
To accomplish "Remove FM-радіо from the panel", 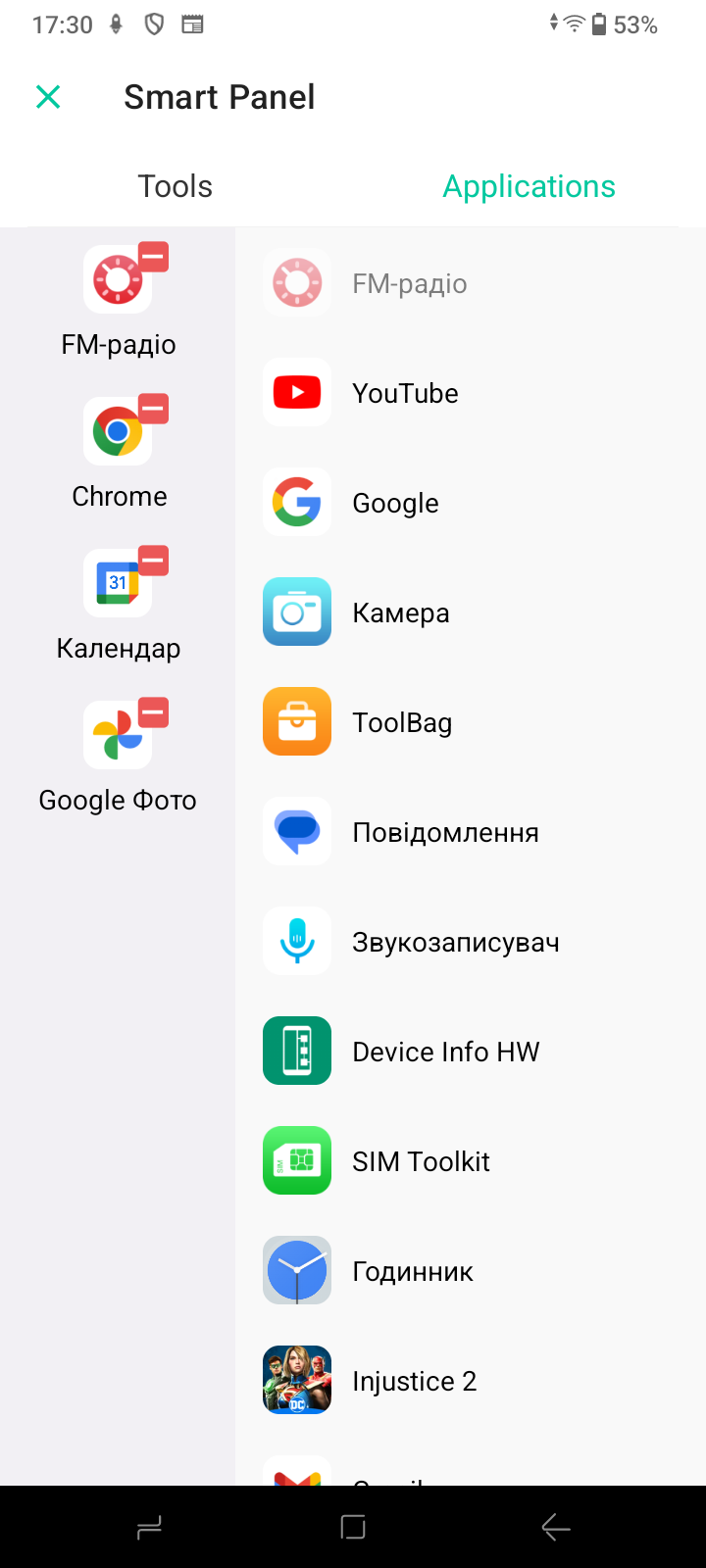I will point(153,257).
